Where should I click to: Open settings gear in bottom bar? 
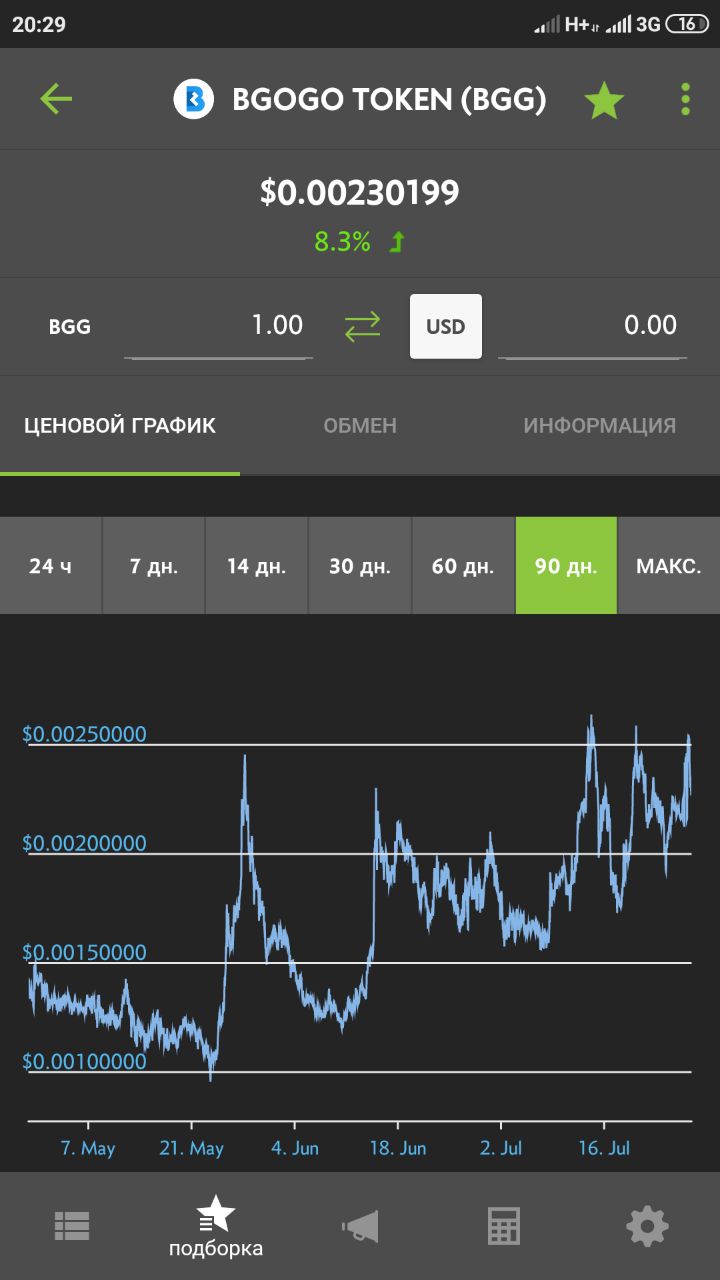647,1226
